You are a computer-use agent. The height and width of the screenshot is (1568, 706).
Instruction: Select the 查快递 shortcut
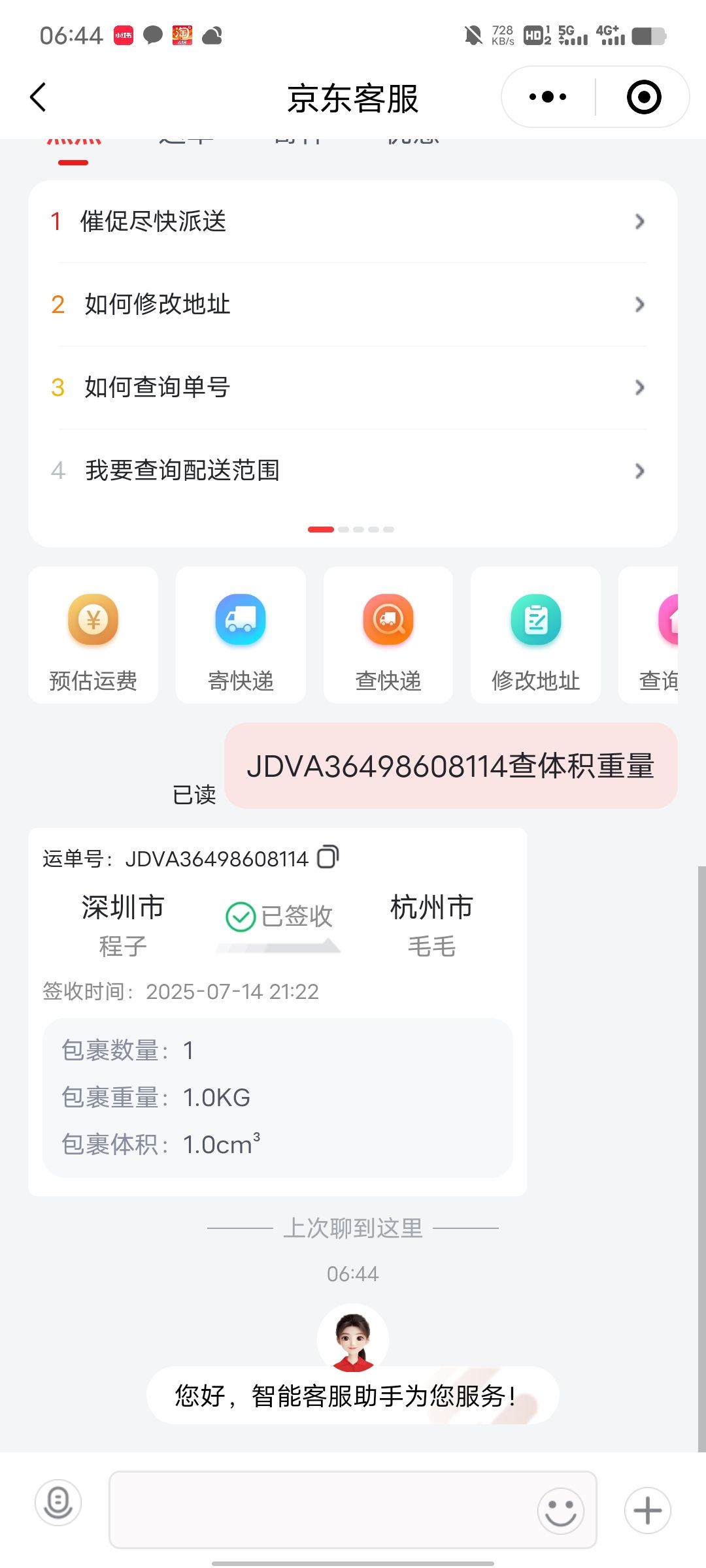(x=388, y=635)
